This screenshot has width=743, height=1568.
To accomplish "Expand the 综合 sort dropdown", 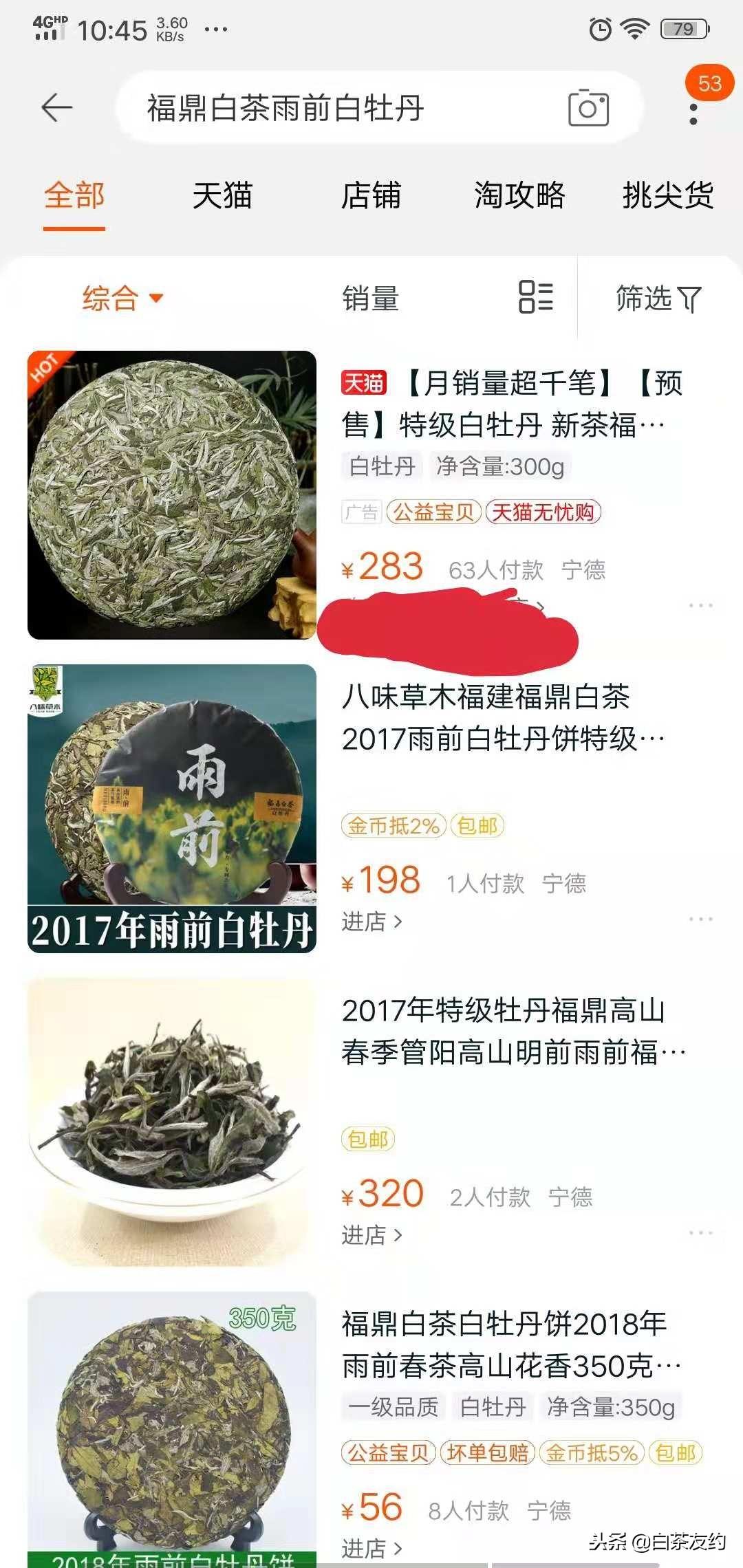I will coord(122,298).
